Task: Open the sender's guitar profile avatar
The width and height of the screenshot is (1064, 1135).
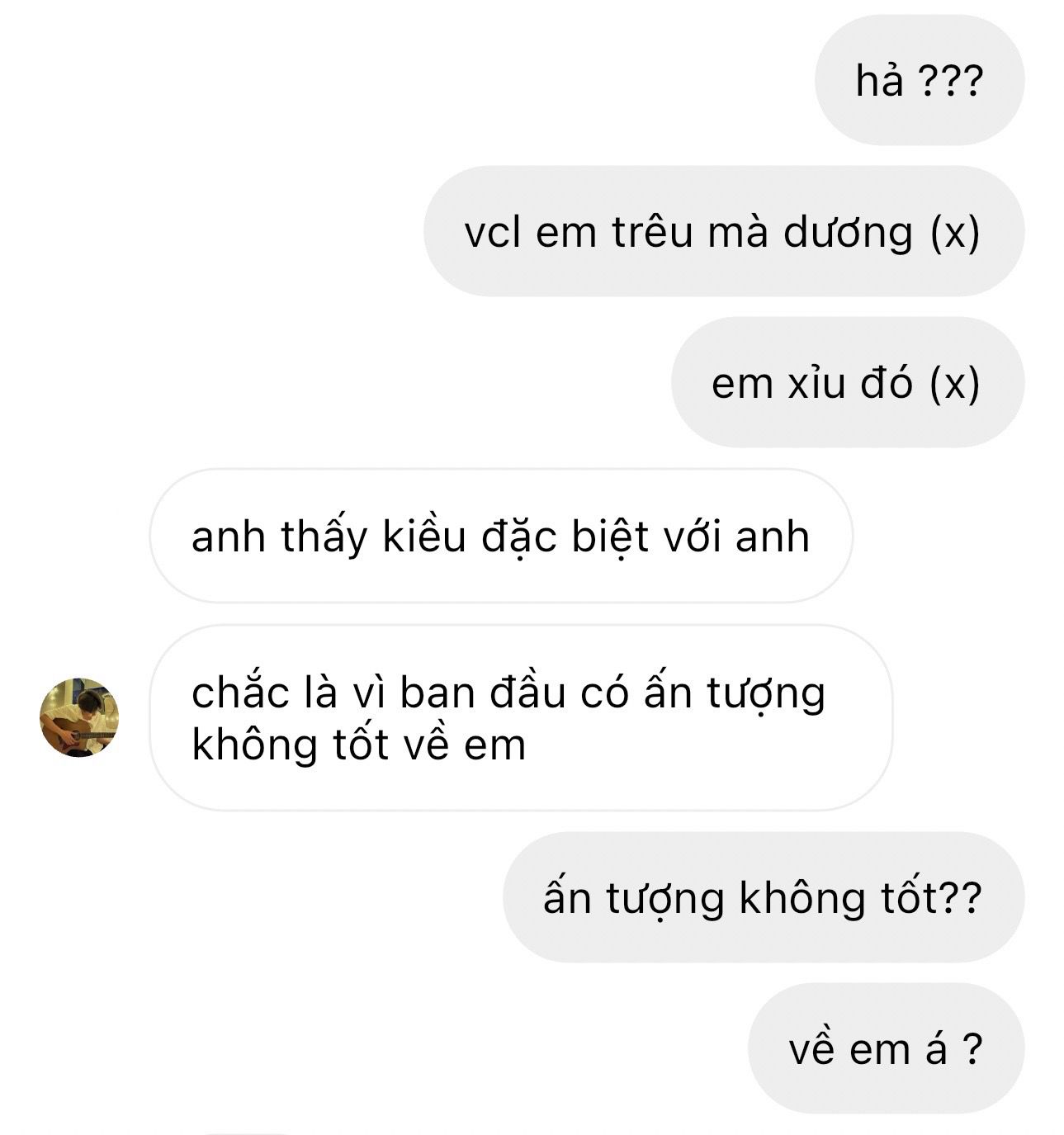Action: coord(79,717)
